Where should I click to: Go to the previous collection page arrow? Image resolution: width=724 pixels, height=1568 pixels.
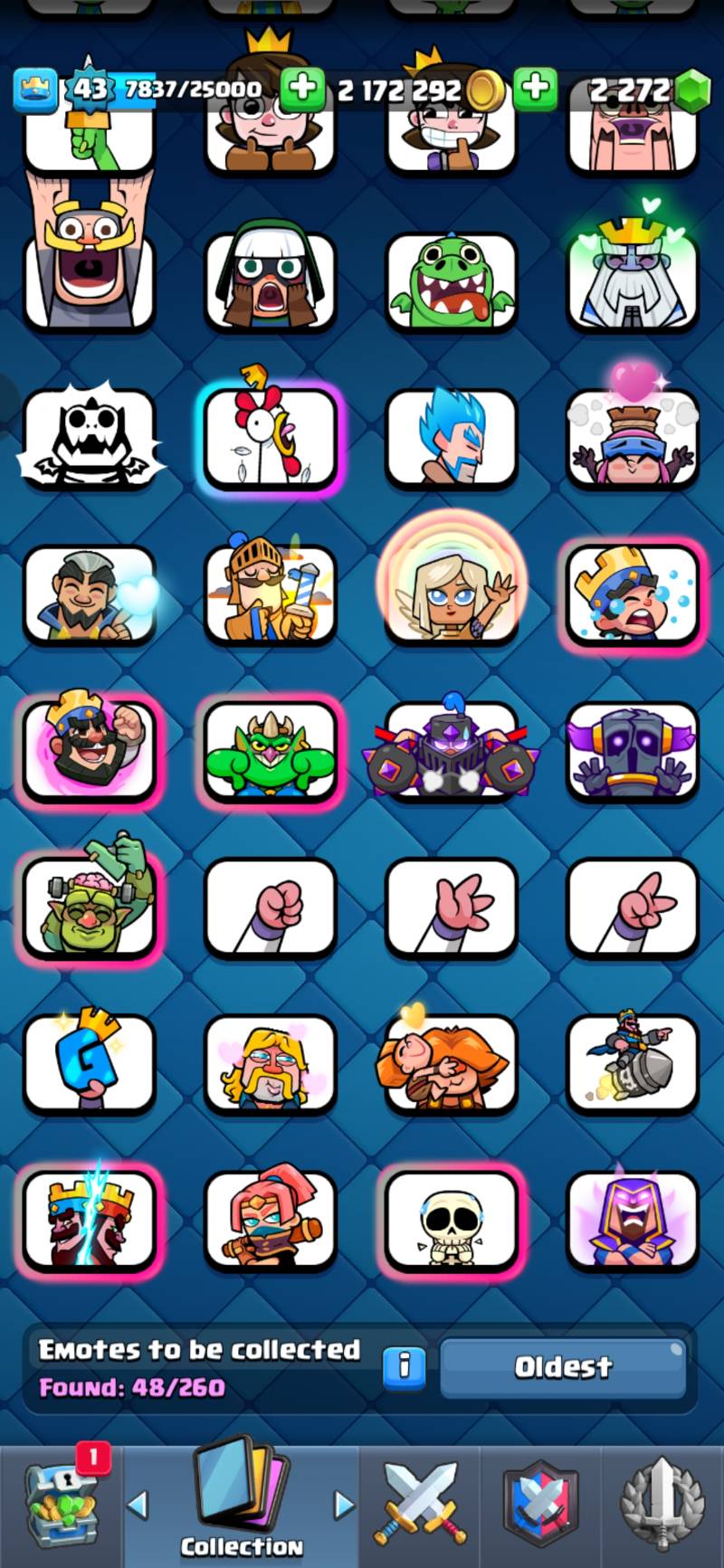click(138, 1504)
